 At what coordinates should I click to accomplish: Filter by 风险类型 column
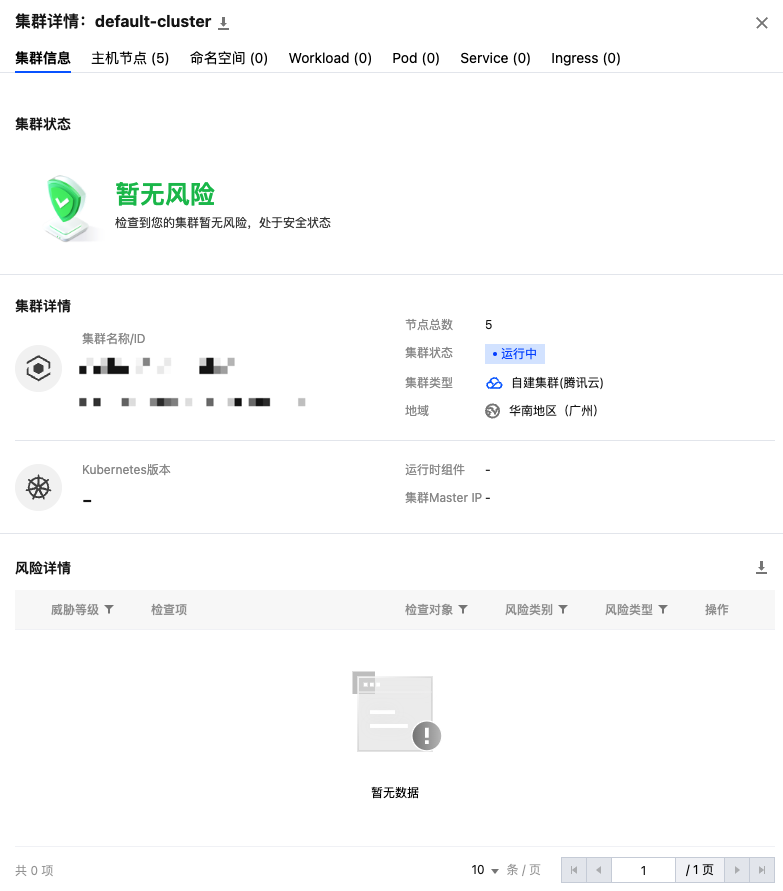point(663,609)
